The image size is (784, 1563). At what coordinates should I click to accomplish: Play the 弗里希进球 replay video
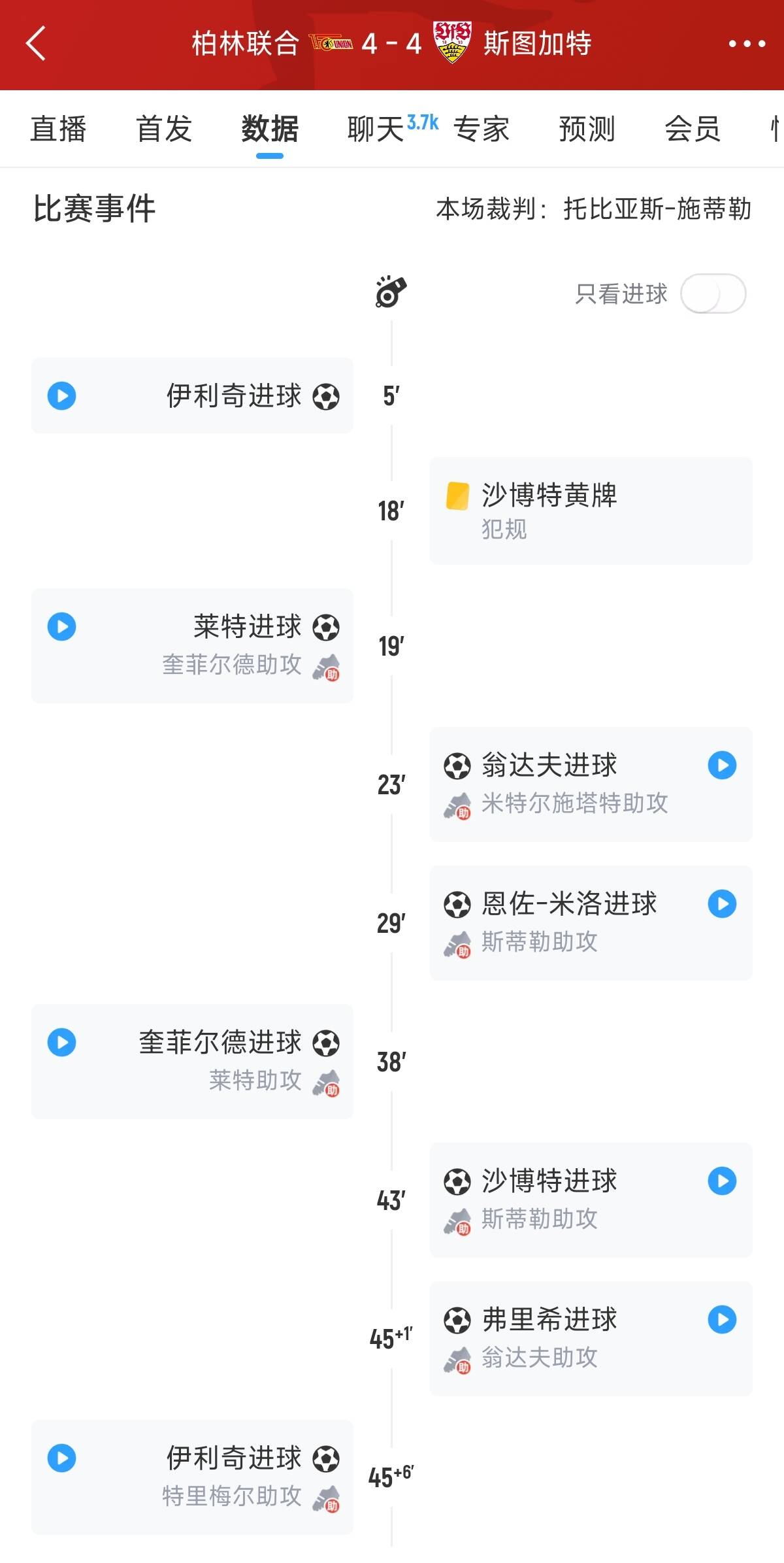click(722, 1320)
